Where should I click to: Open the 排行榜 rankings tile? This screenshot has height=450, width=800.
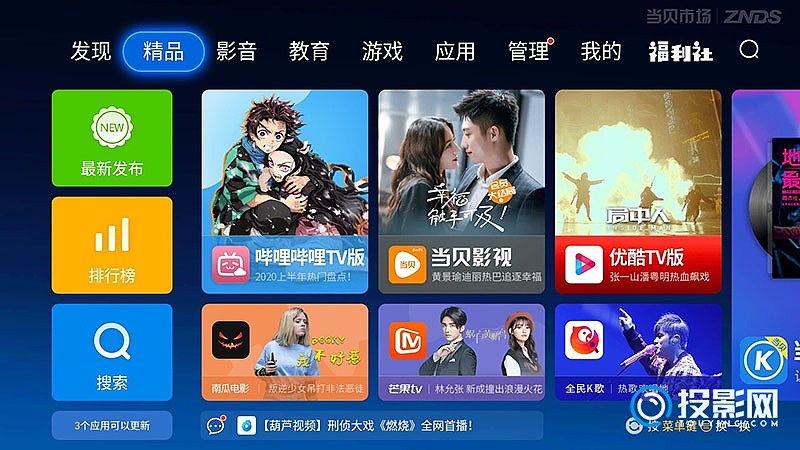click(112, 245)
